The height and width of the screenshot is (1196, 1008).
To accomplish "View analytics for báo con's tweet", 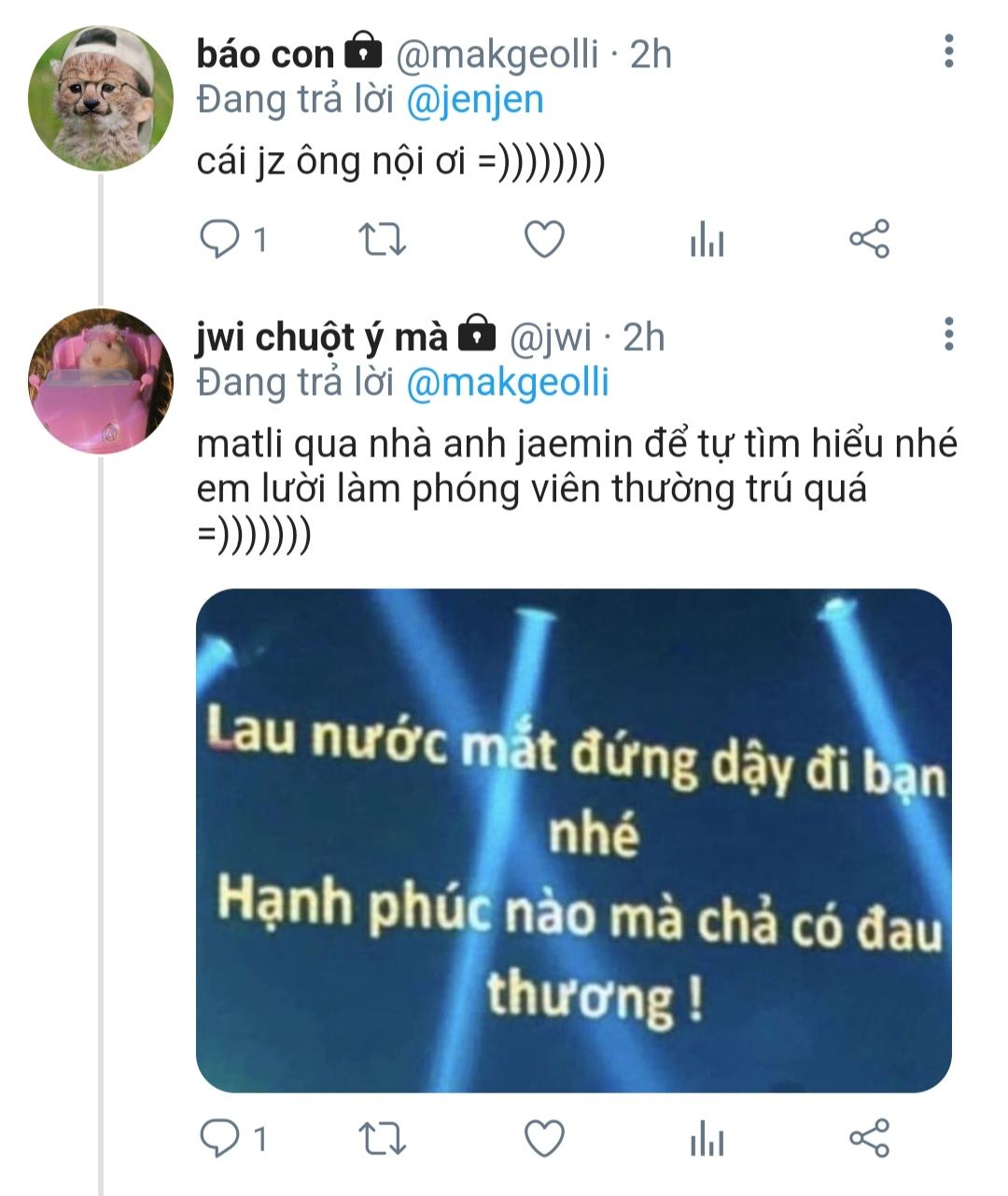I will pos(707,241).
